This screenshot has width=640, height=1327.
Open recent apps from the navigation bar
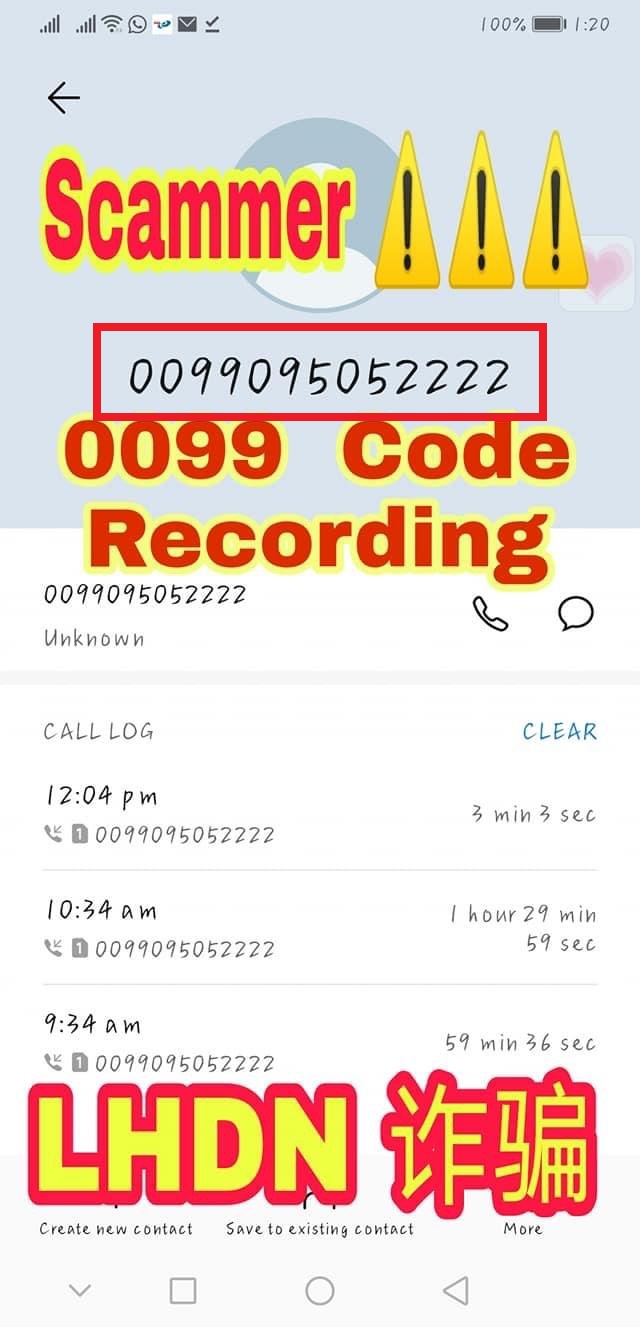coord(183,1291)
